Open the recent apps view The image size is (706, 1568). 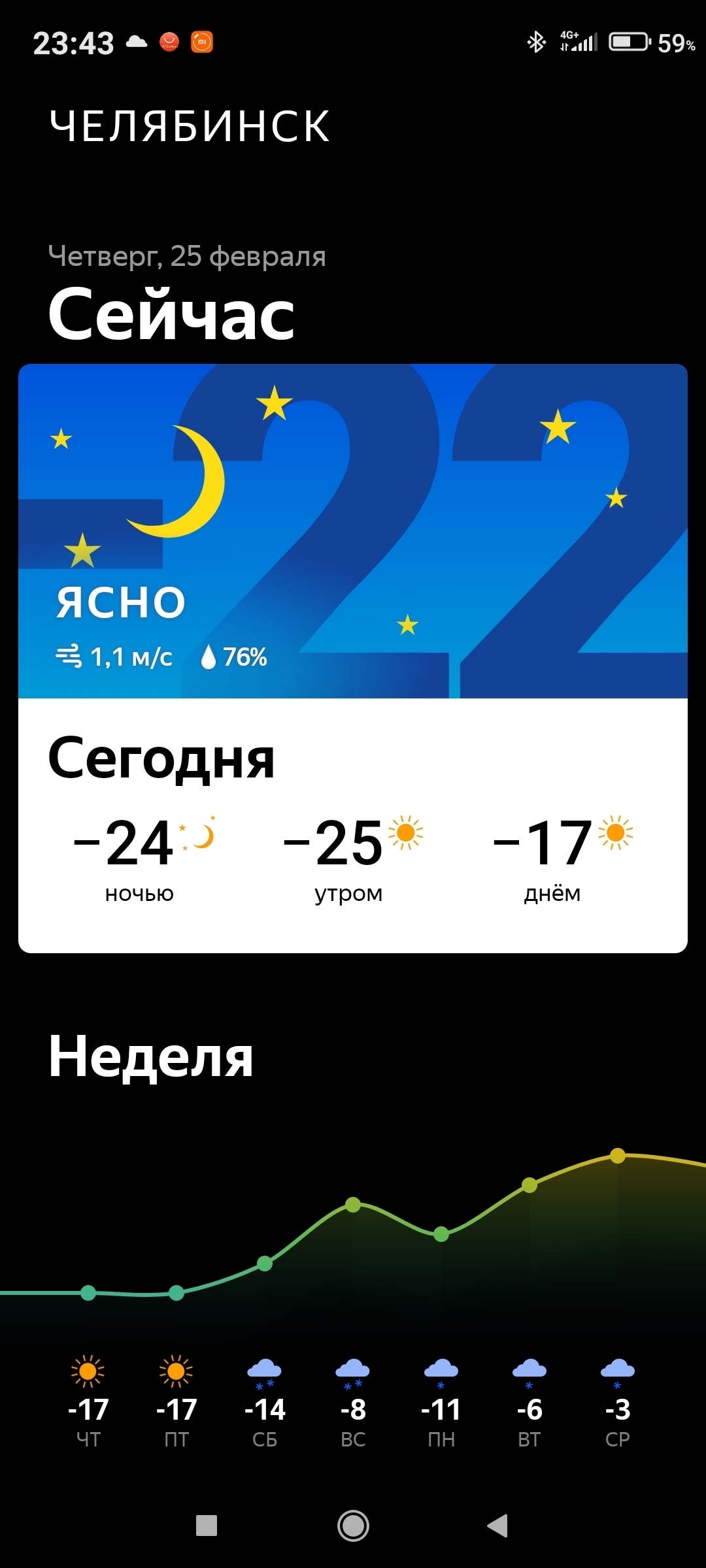coord(207,1526)
